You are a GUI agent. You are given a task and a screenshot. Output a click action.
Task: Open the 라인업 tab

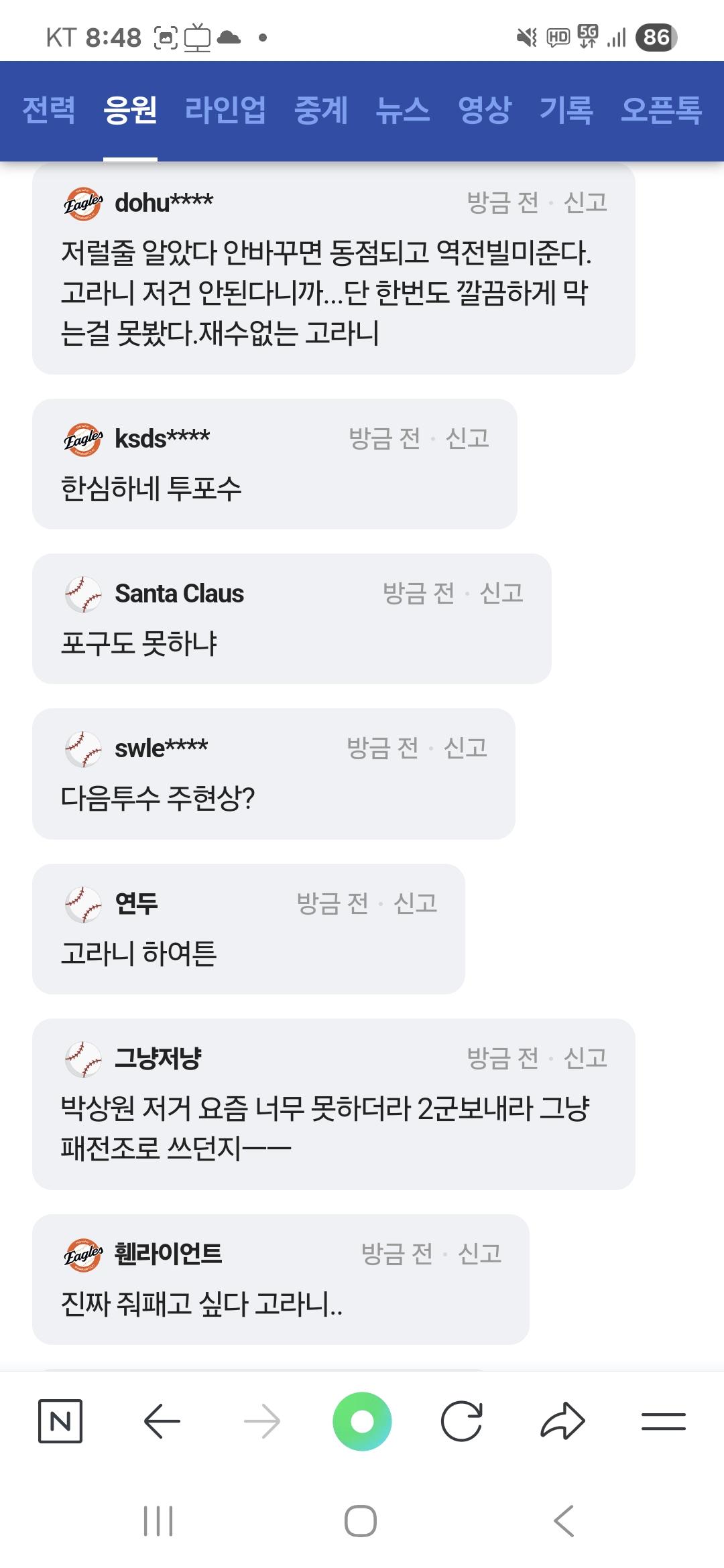tap(225, 110)
